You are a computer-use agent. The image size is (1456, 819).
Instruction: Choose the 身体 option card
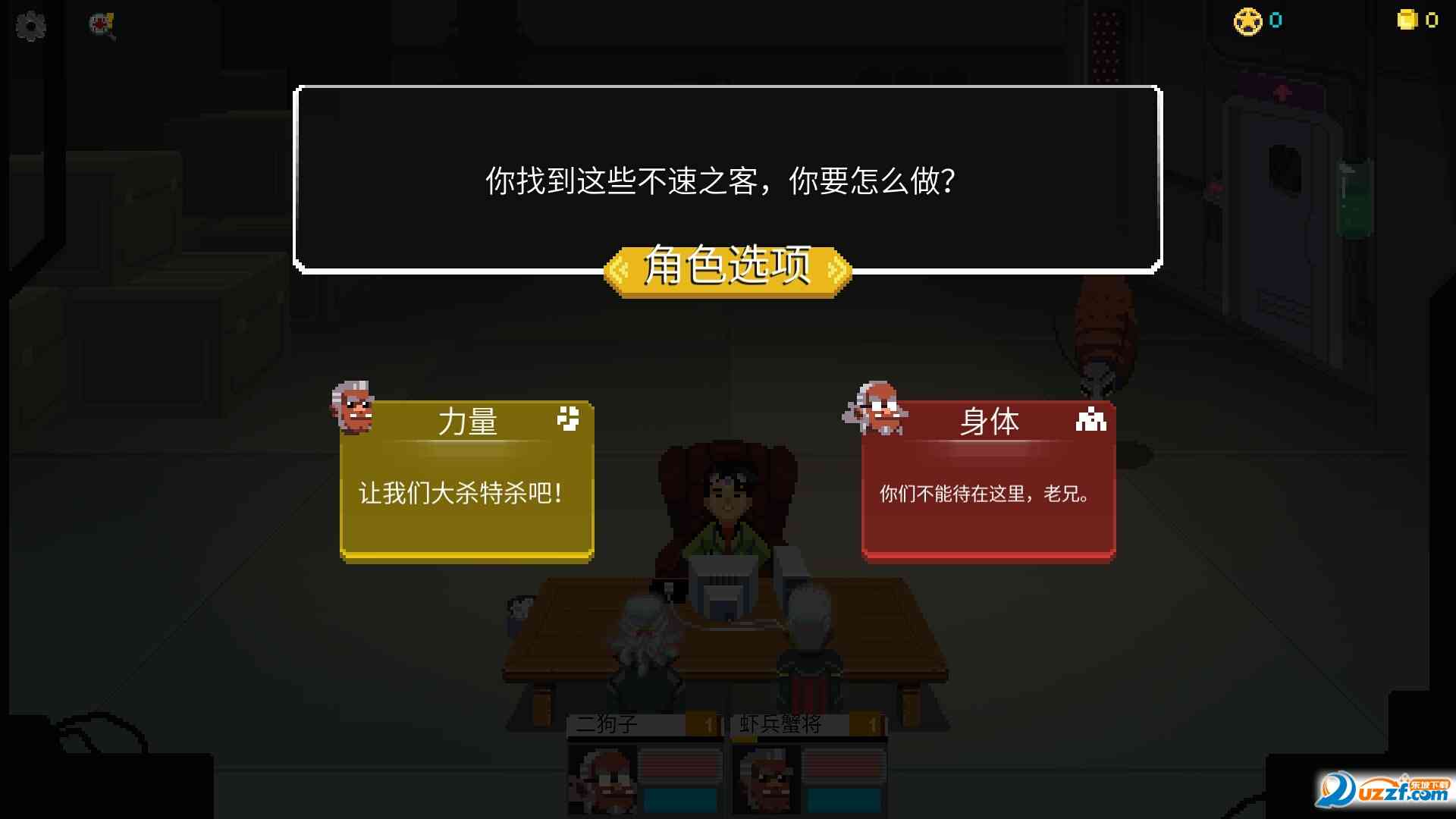[988, 481]
